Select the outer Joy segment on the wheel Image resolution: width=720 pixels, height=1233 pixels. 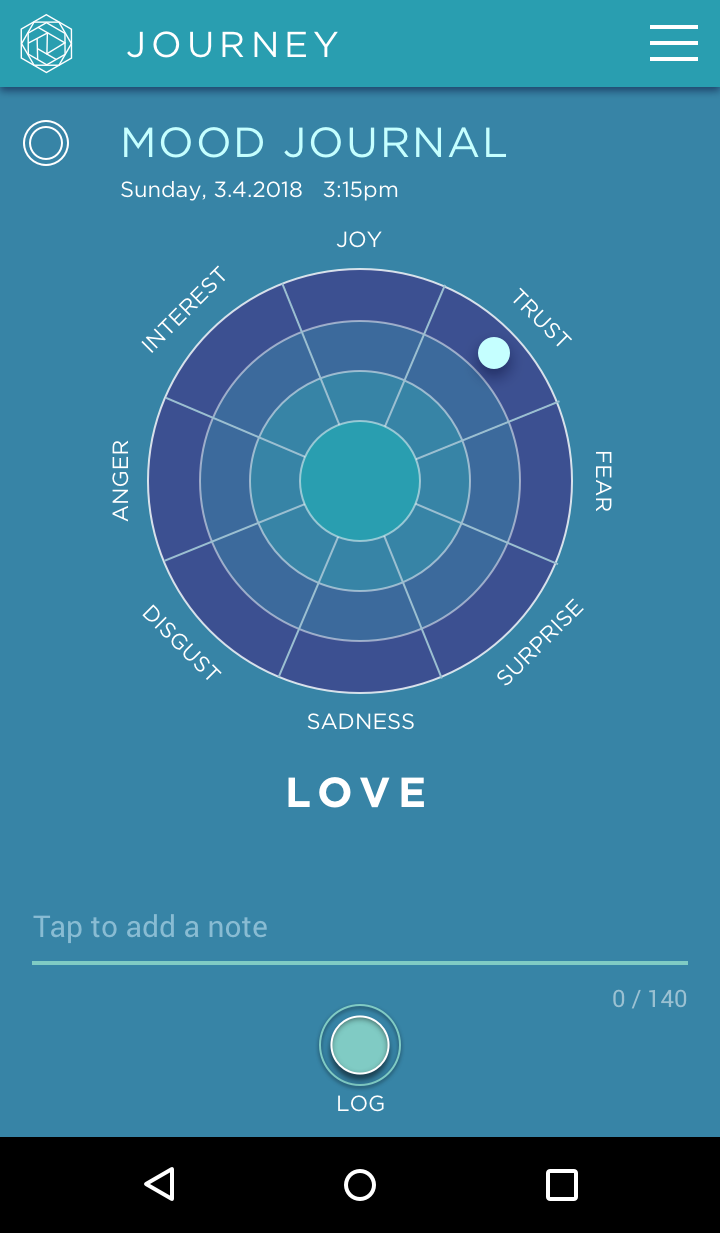pyautogui.click(x=360, y=296)
